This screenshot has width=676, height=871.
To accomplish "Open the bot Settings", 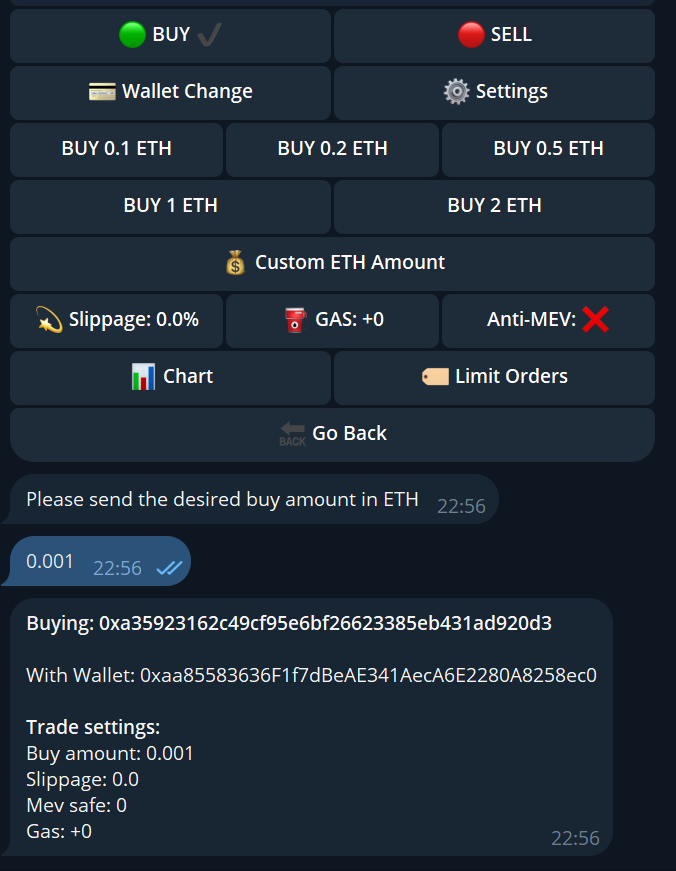I will coord(494,92).
